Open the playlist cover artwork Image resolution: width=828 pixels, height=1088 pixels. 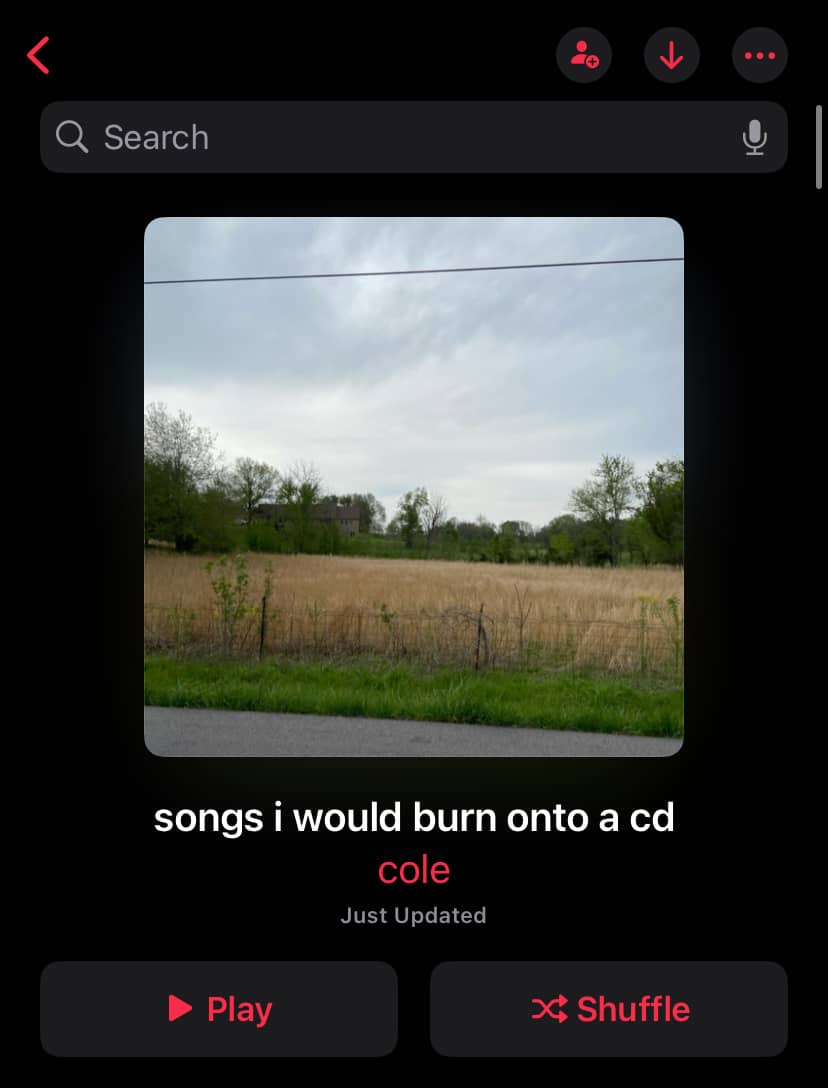pos(414,487)
